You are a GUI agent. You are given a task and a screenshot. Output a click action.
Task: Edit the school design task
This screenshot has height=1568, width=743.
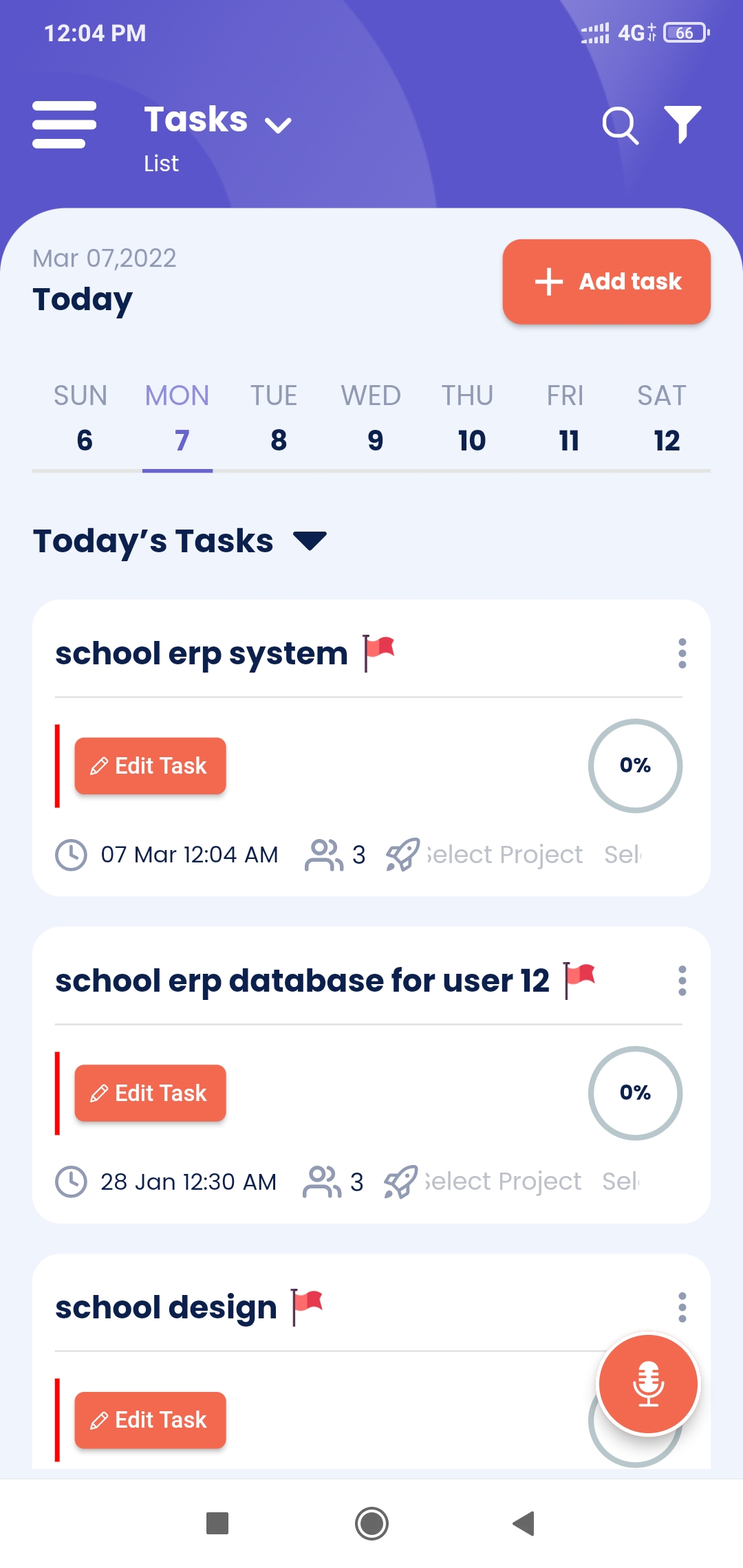(150, 1420)
